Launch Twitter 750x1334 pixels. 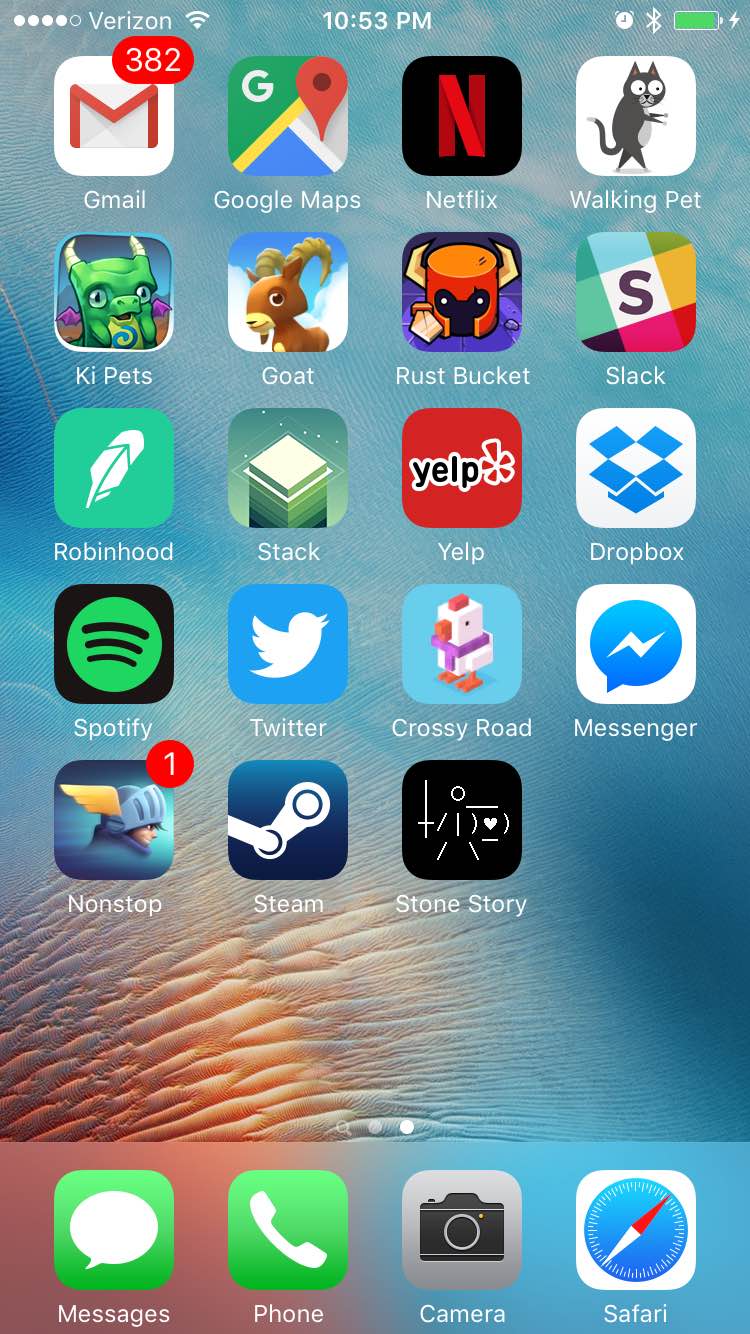pyautogui.click(x=288, y=644)
